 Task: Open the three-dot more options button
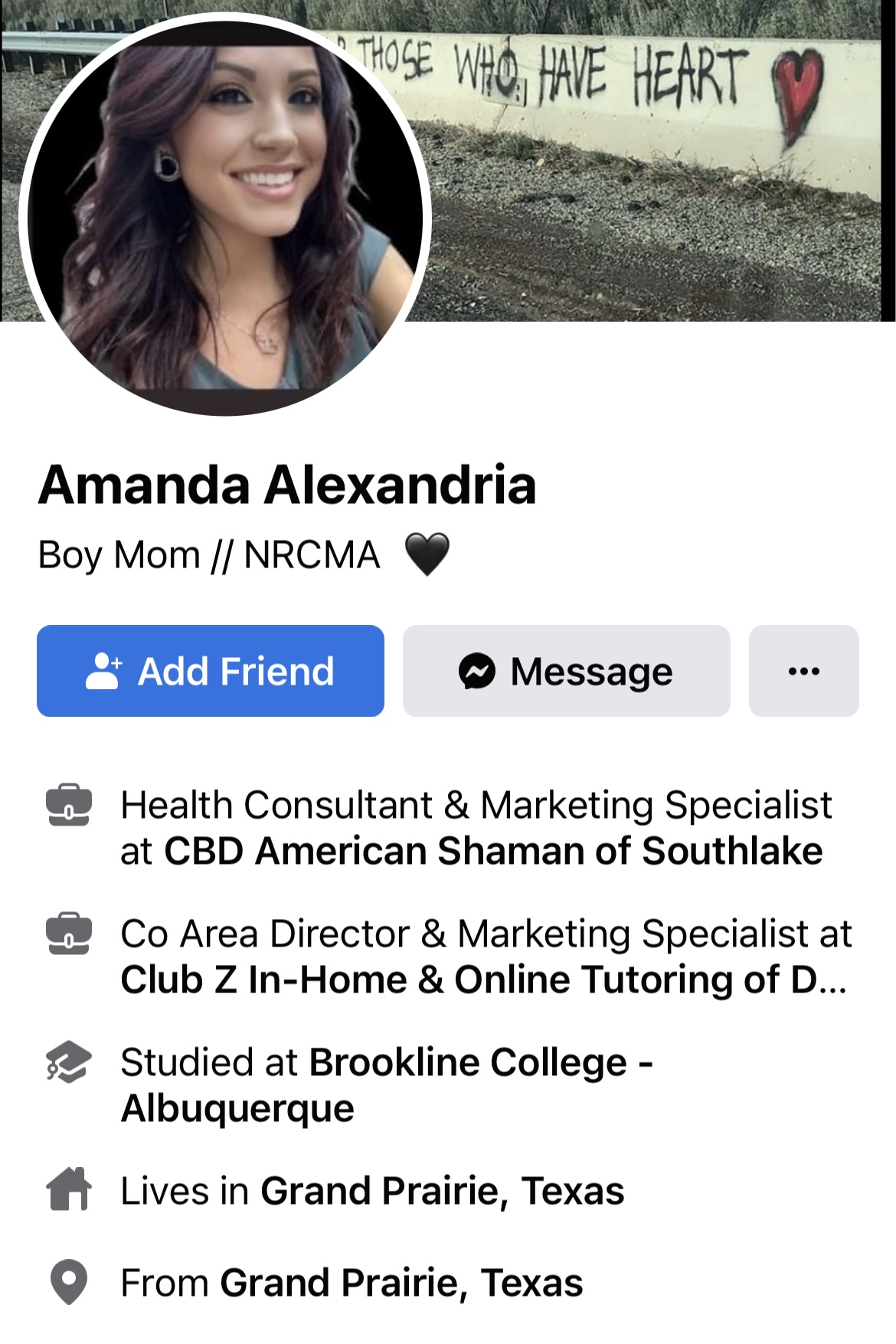(803, 671)
